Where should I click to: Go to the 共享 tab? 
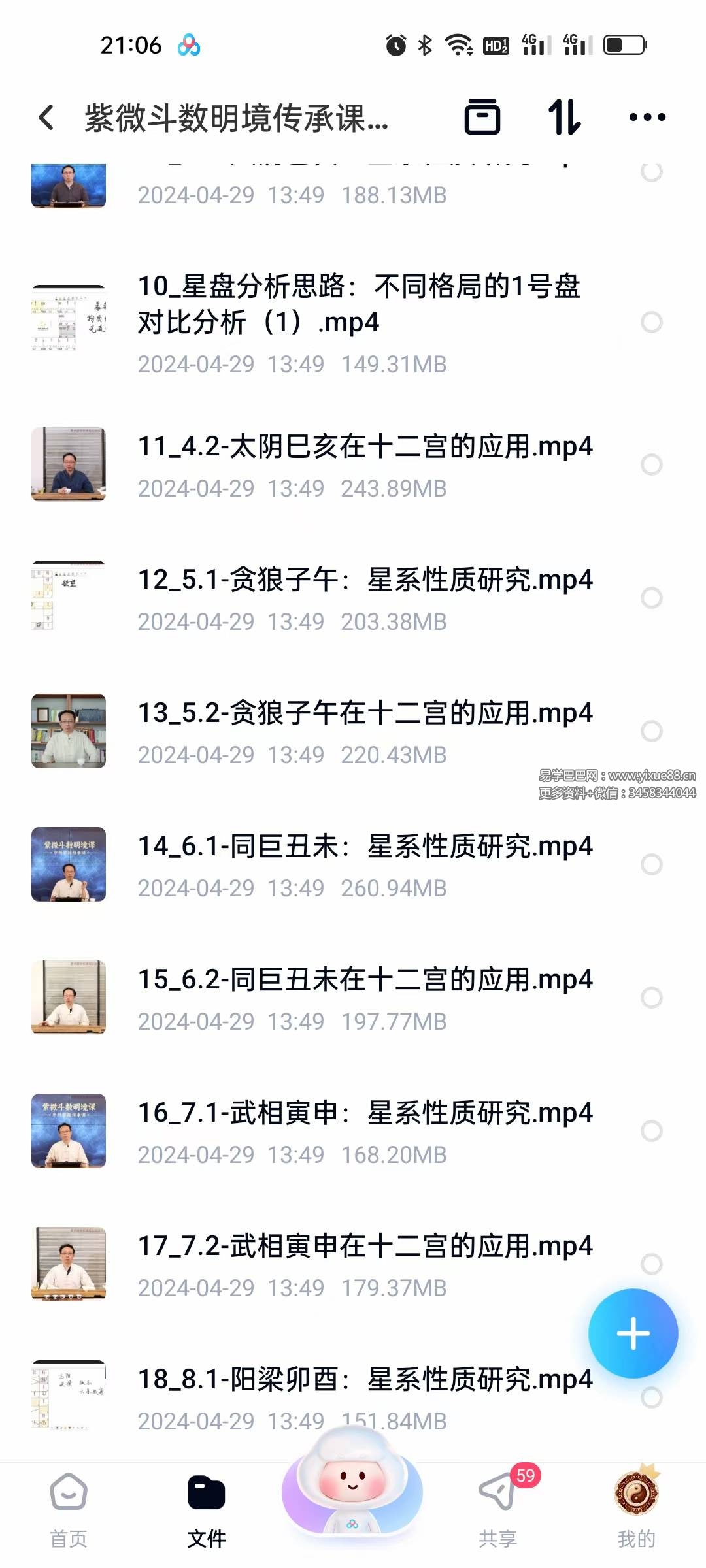[x=498, y=1509]
